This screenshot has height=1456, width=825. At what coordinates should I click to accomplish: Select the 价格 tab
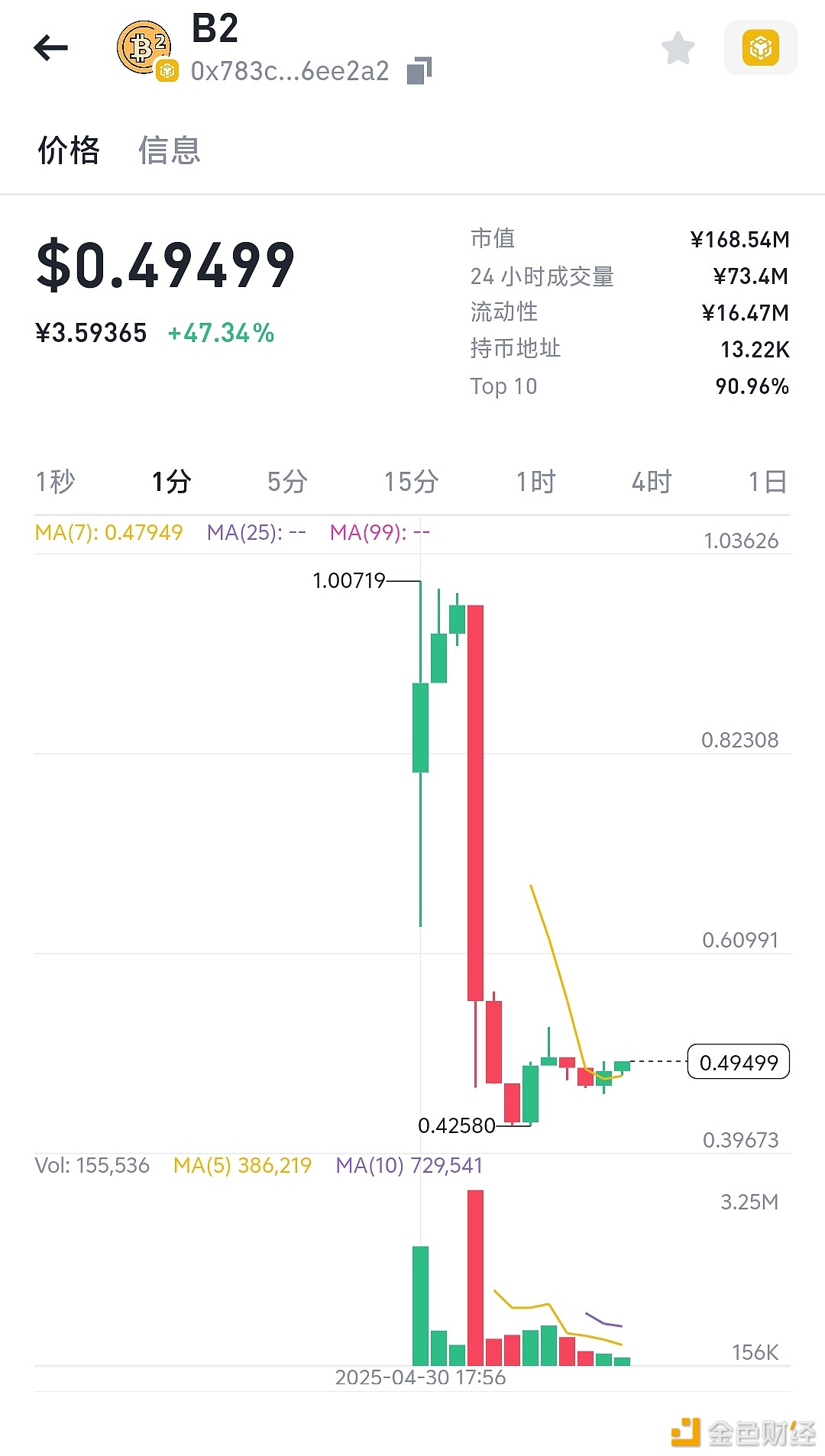[x=69, y=150]
